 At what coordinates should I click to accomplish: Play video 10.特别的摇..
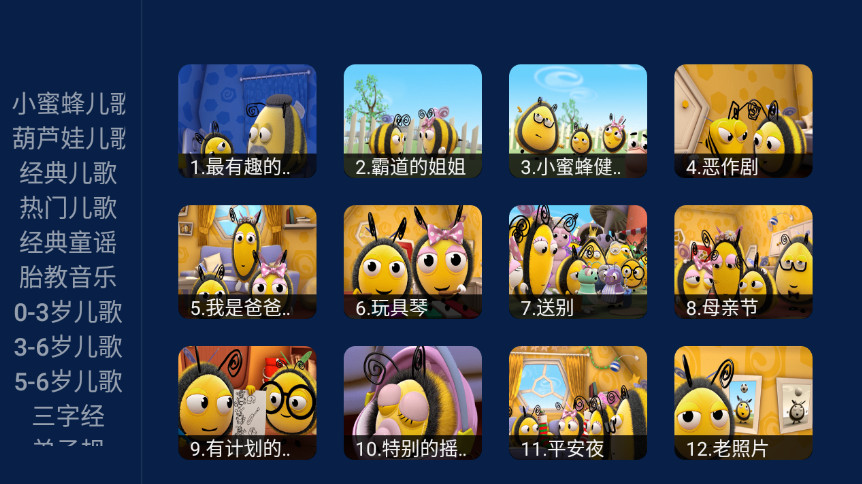click(412, 403)
